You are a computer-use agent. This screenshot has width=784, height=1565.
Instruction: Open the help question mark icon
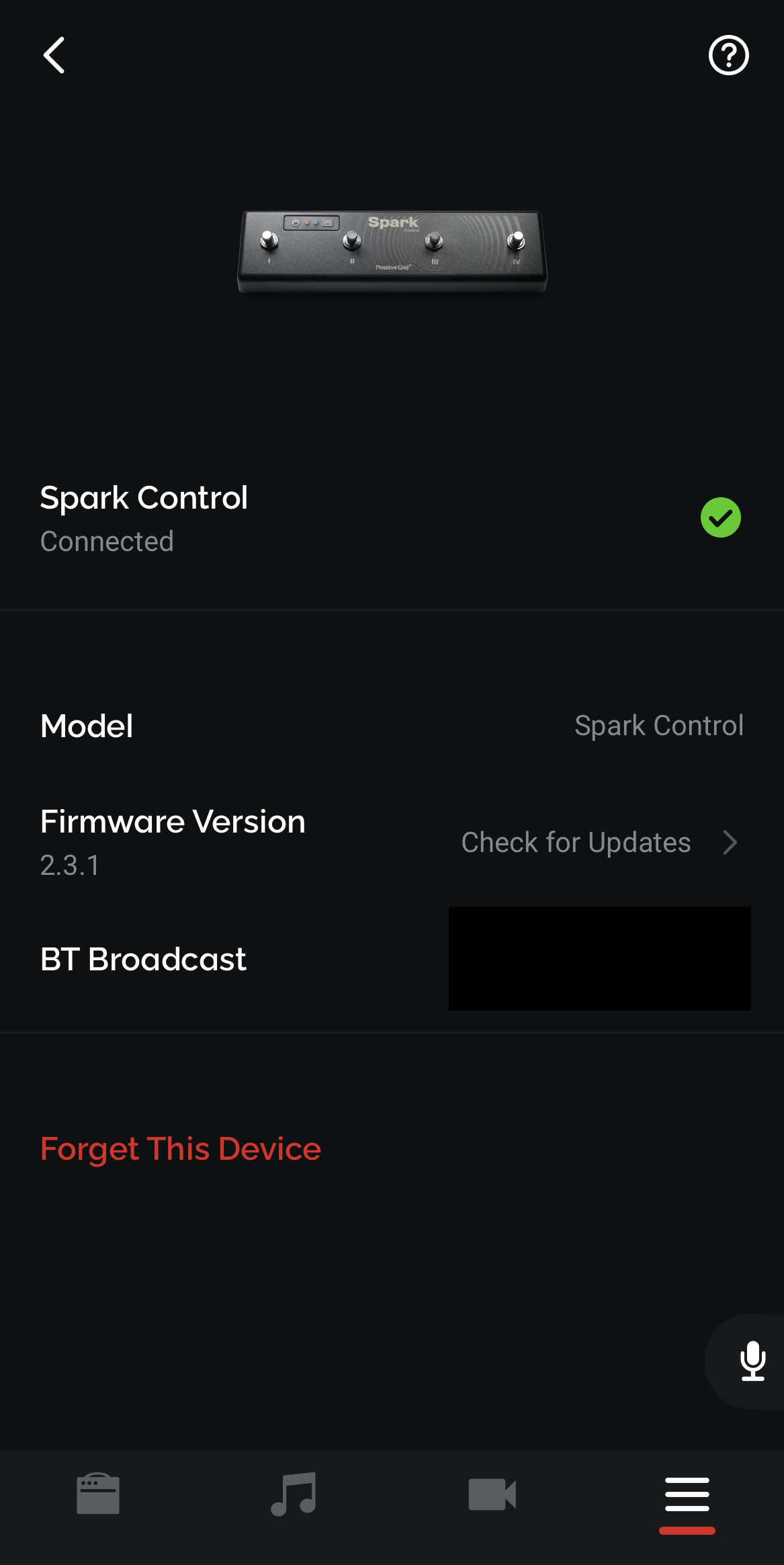(729, 55)
